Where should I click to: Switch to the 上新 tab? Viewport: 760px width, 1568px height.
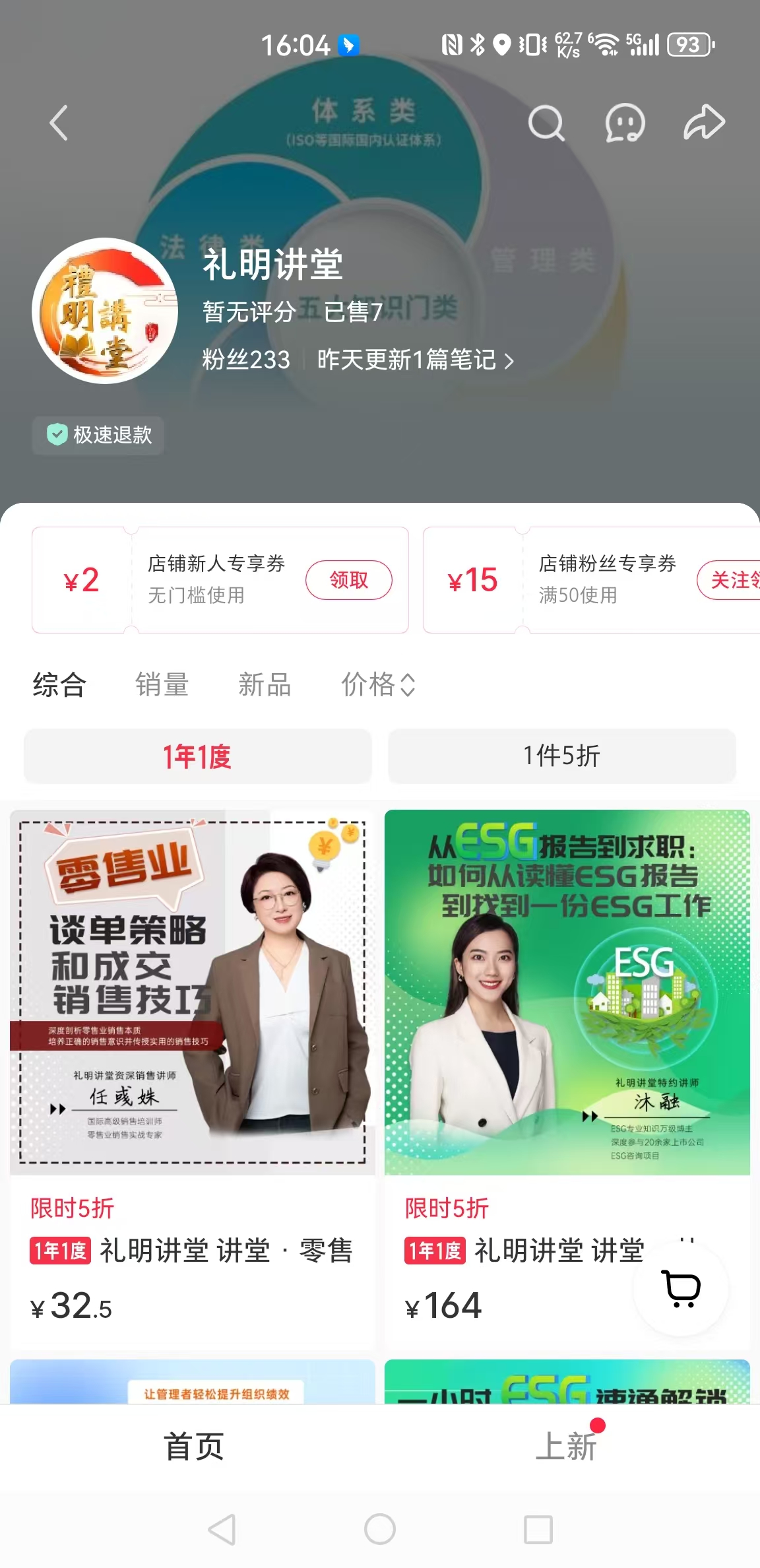(566, 1447)
